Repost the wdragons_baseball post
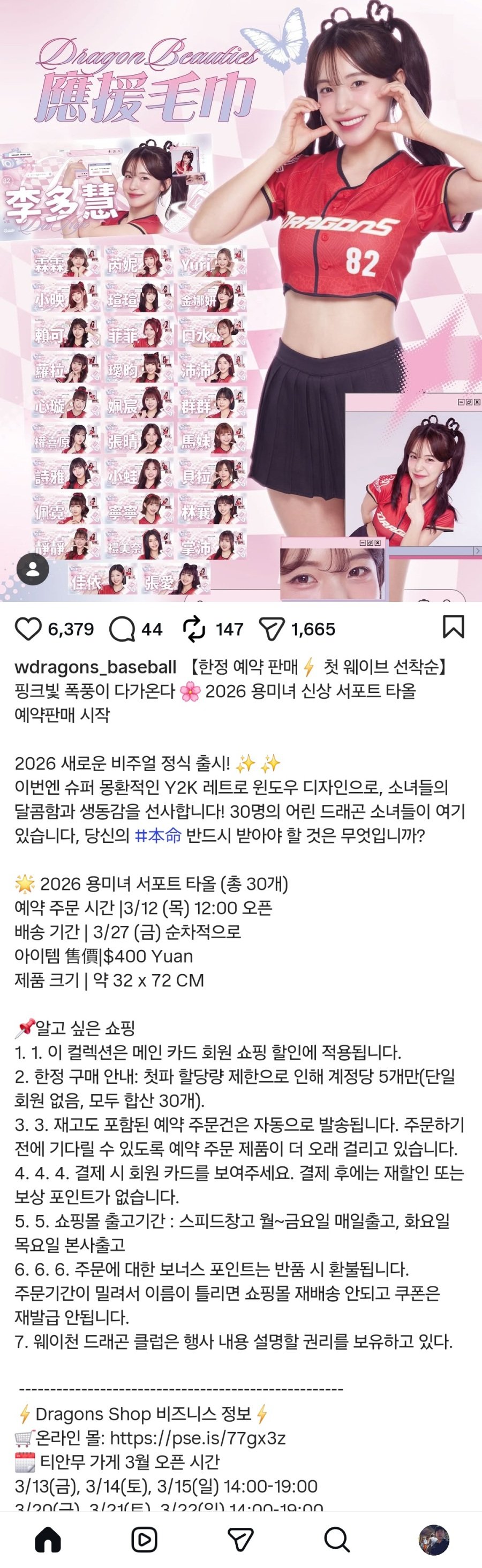The height and width of the screenshot is (1568, 482). [x=194, y=629]
